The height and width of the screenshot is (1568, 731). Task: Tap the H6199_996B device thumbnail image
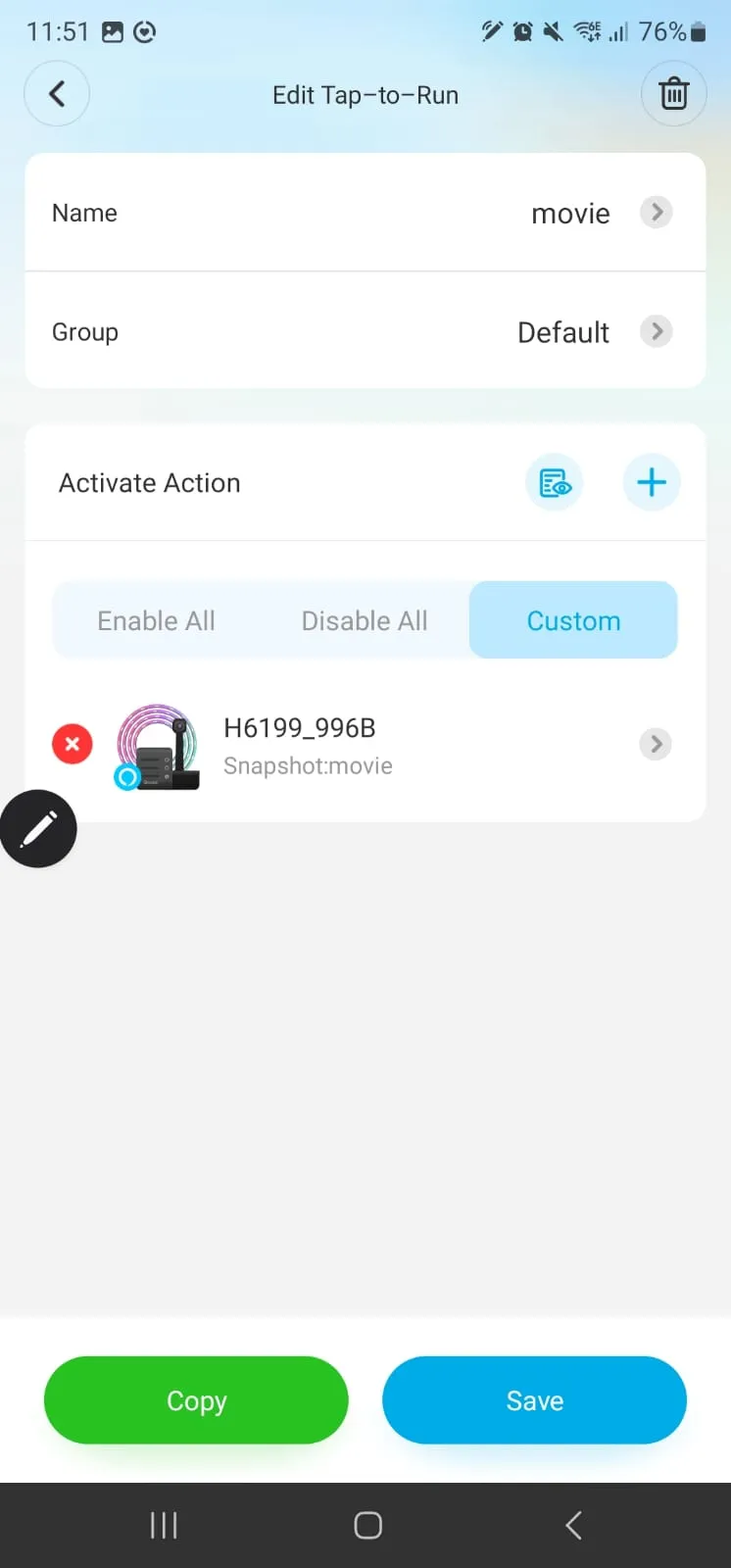[157, 745]
